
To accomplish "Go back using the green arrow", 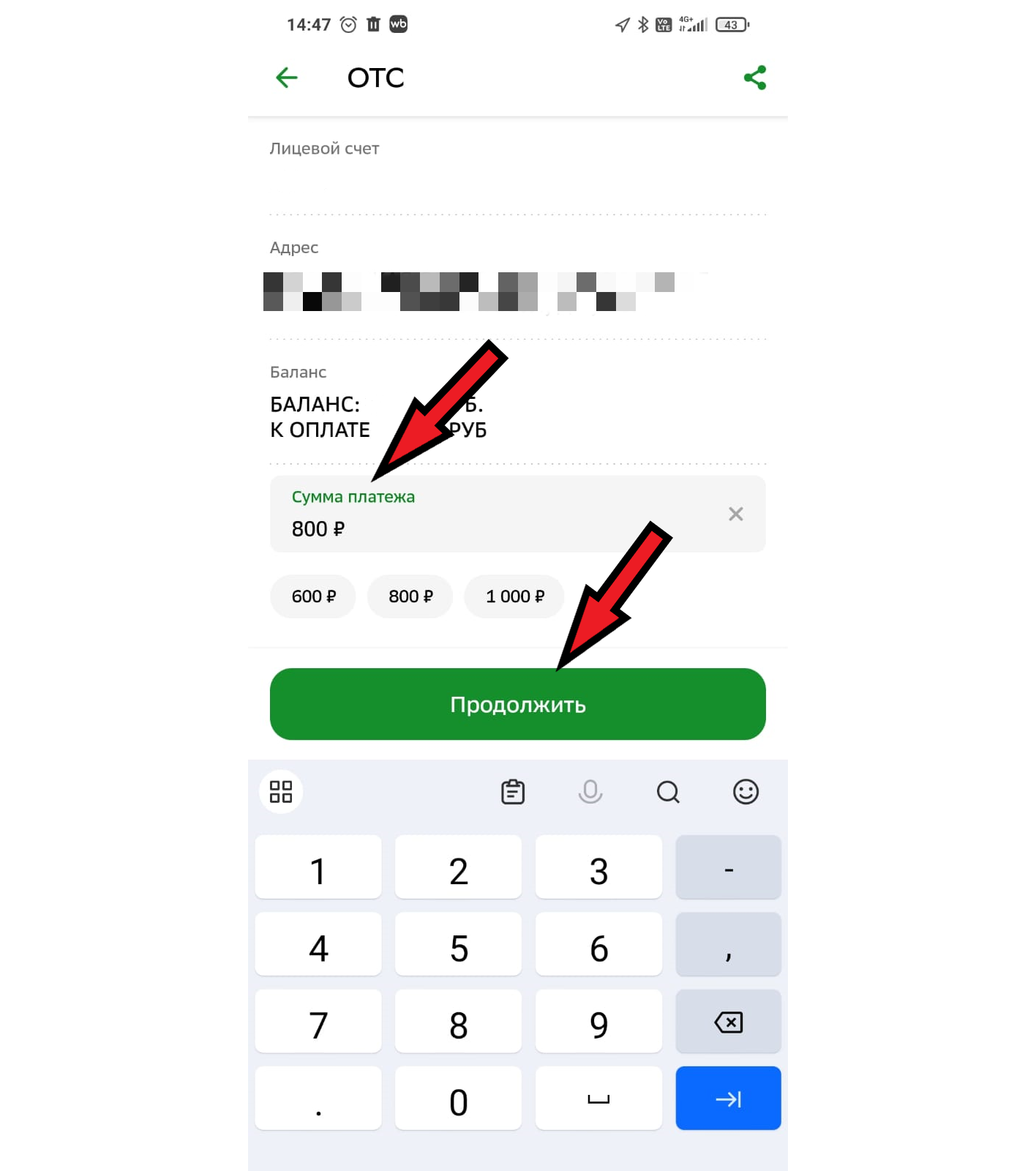I will [x=286, y=78].
